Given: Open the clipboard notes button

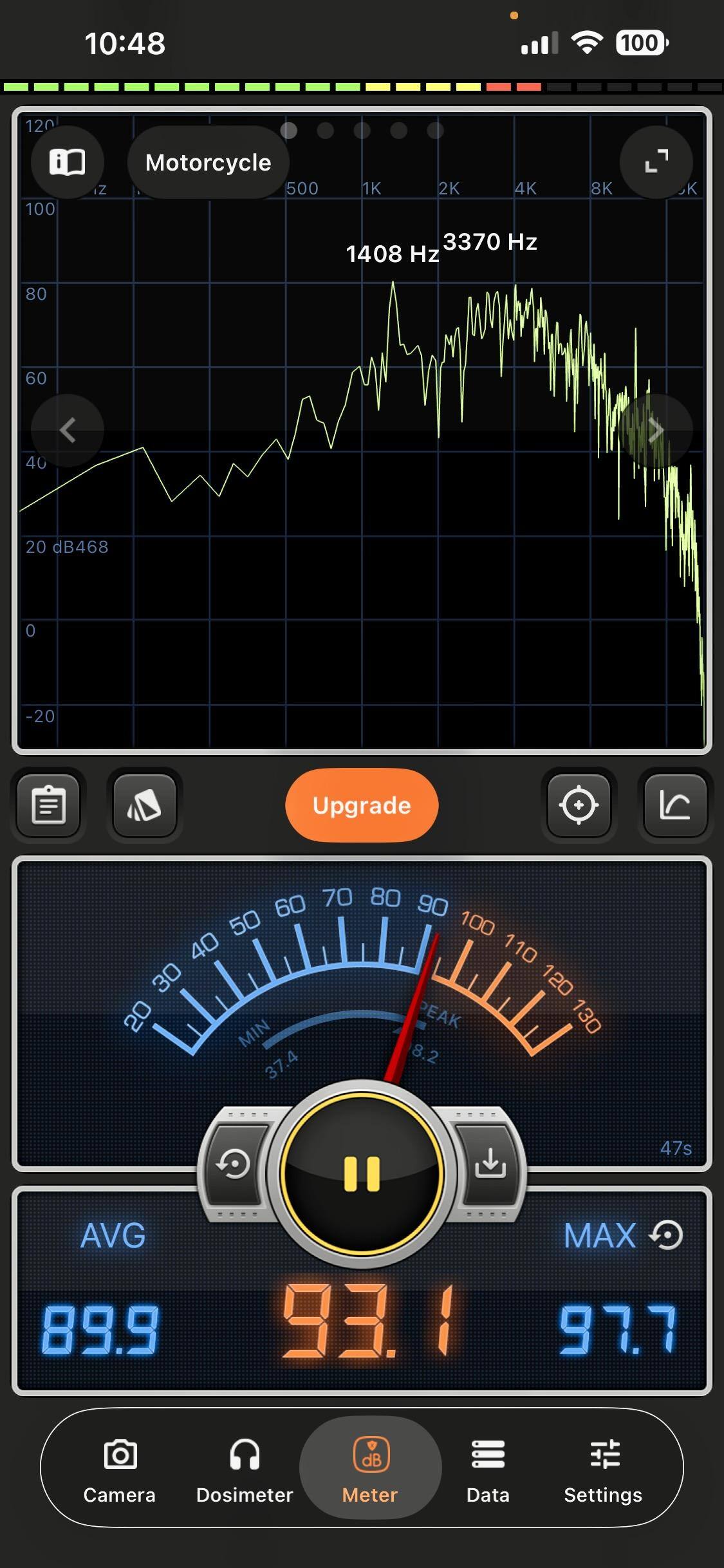Looking at the screenshot, I should click(49, 805).
